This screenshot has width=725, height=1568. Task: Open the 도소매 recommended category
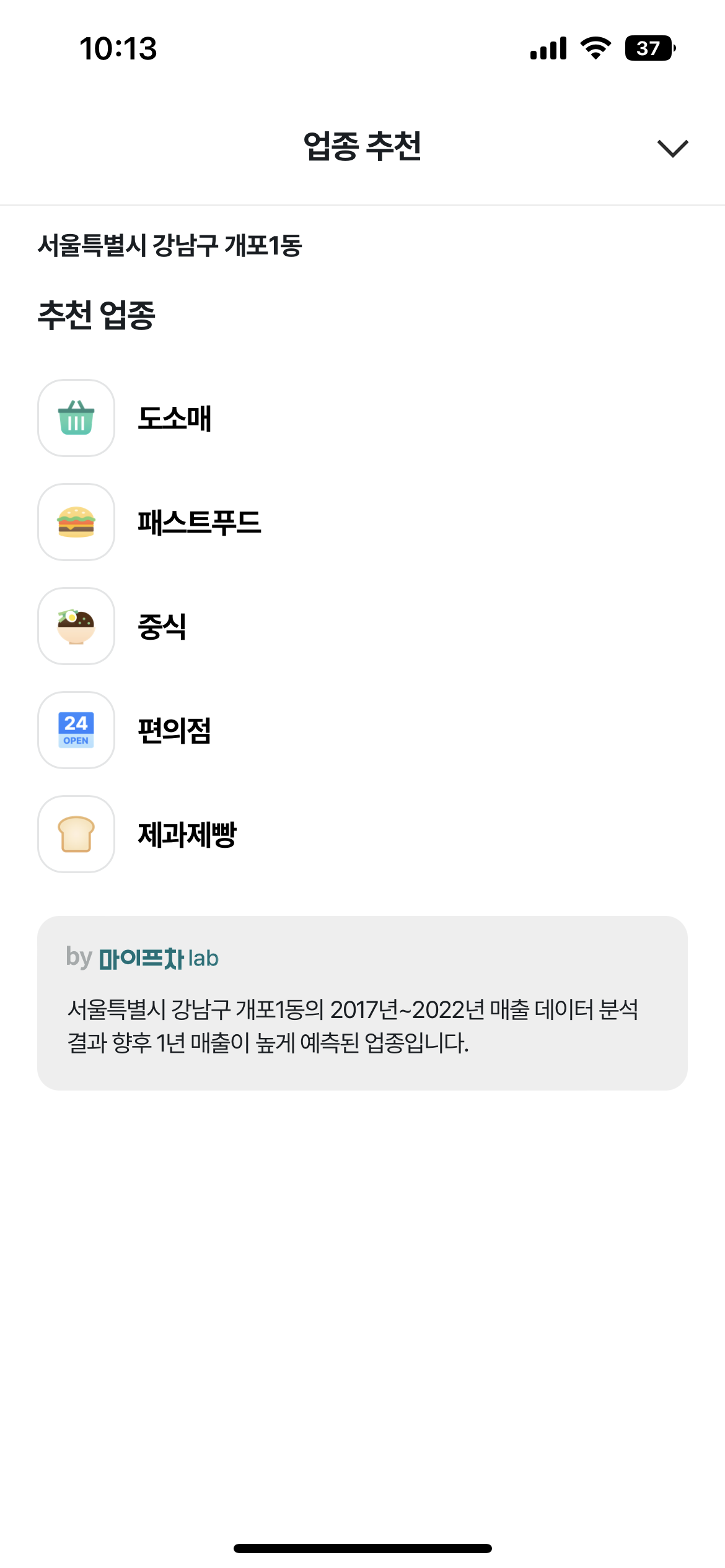coord(174,419)
